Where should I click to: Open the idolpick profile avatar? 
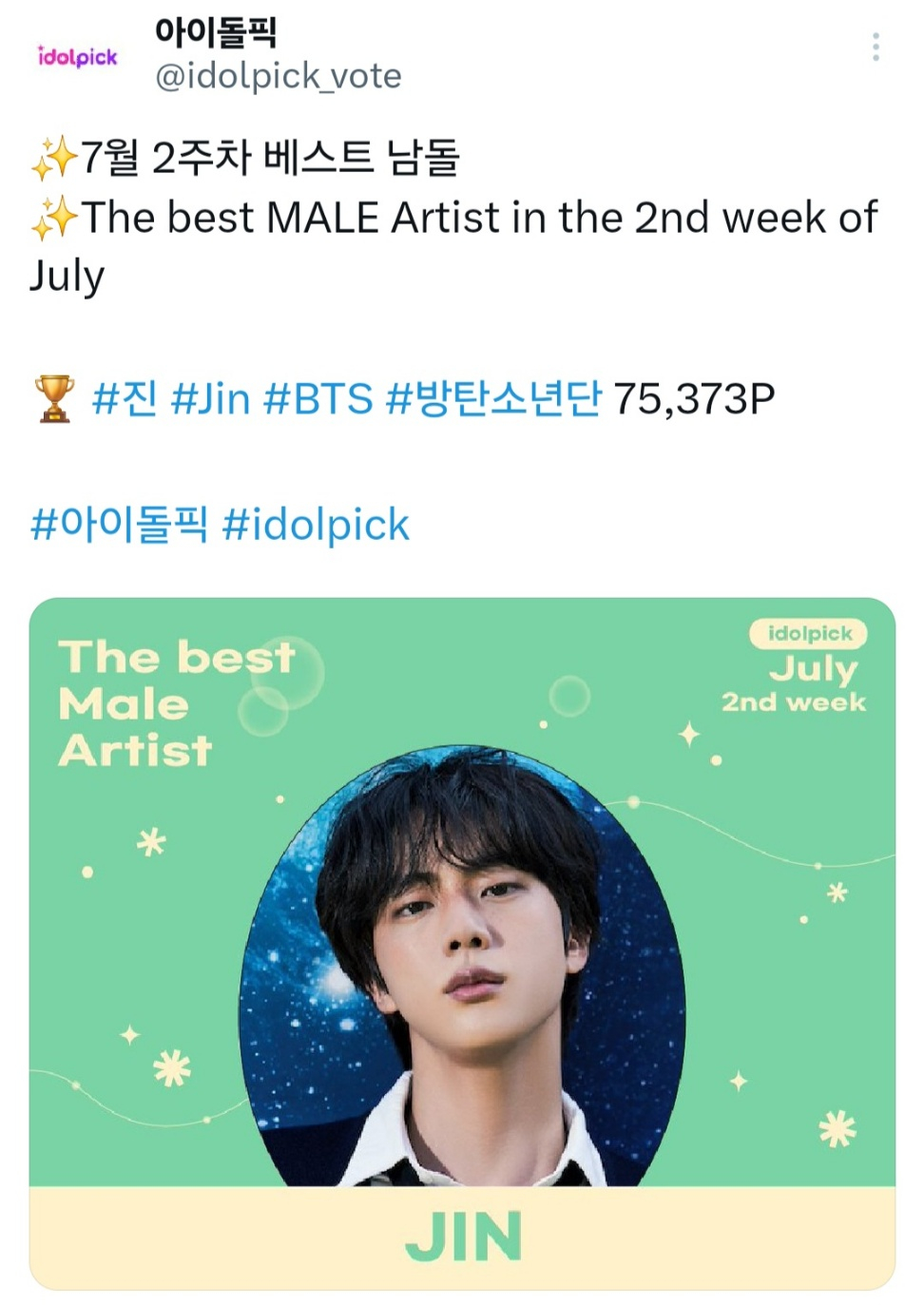click(77, 56)
